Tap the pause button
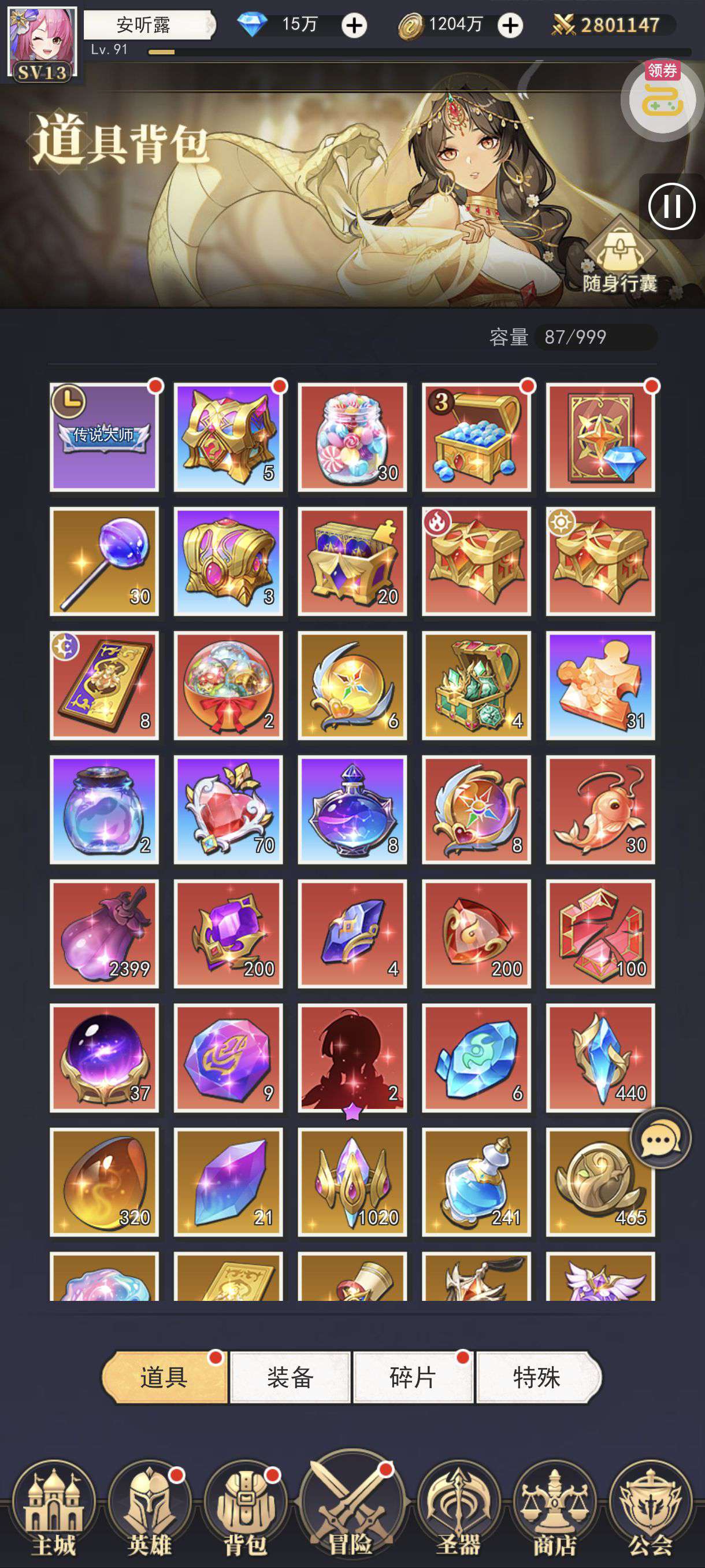Screen dimensions: 705x1568 pyautogui.click(x=671, y=207)
